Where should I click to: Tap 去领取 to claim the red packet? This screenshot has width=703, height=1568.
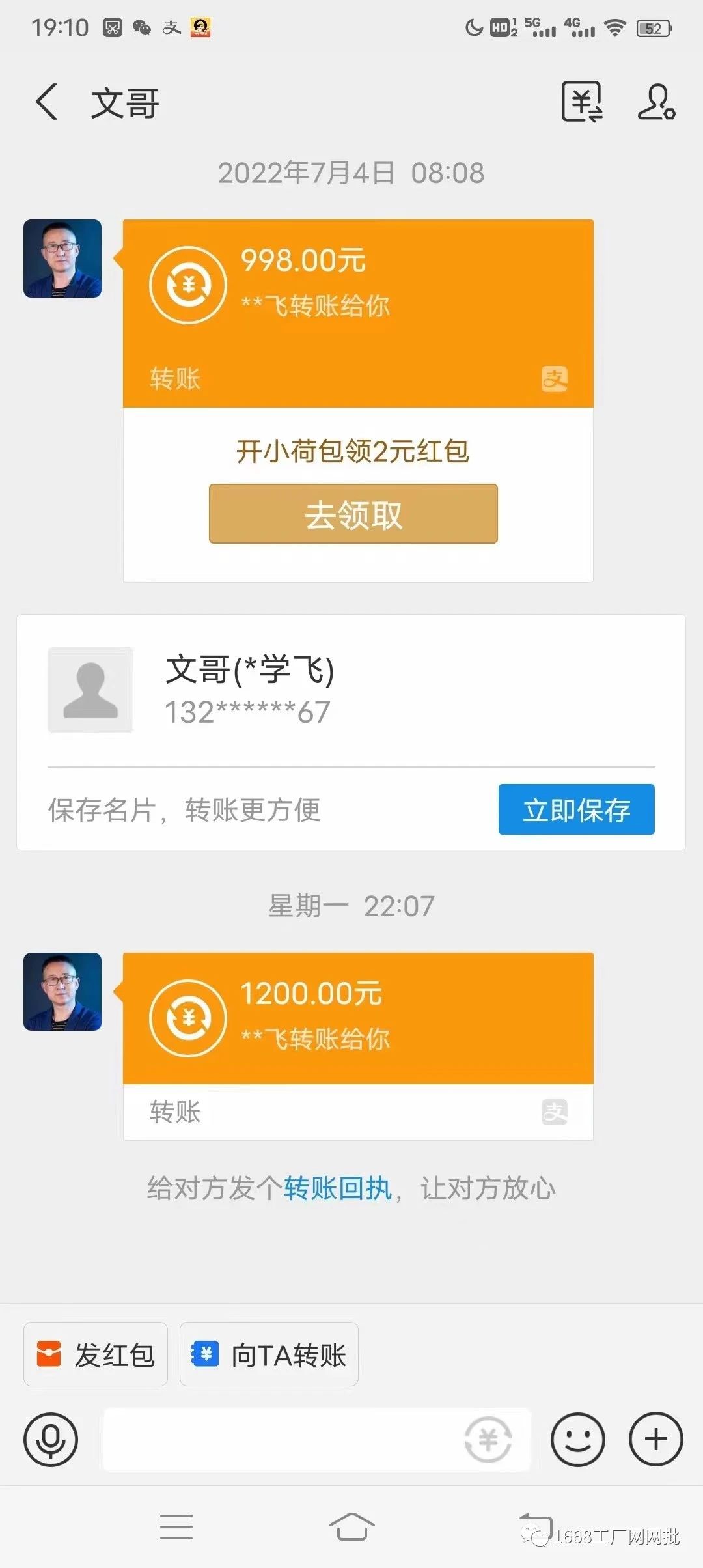[353, 514]
